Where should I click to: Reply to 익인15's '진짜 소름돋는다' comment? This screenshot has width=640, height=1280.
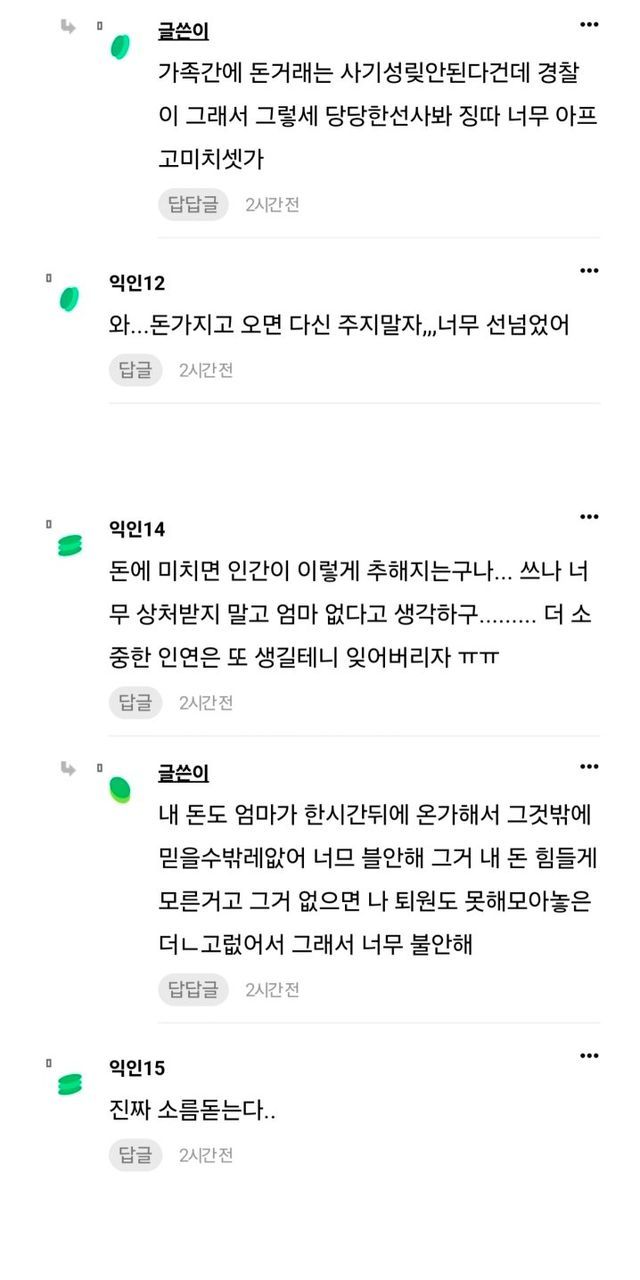coord(135,1155)
